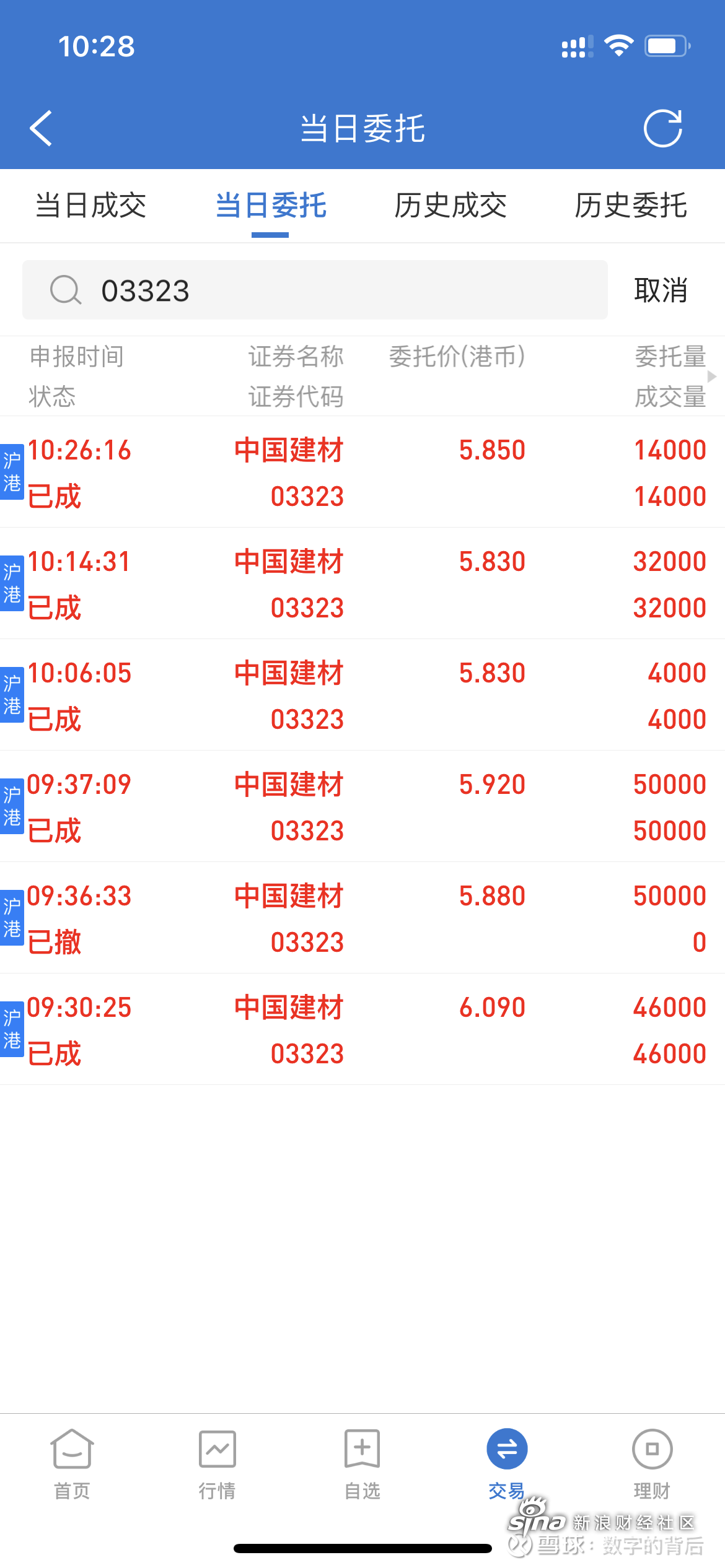
Task: Open the 历史成交 tab
Action: pyautogui.click(x=450, y=206)
